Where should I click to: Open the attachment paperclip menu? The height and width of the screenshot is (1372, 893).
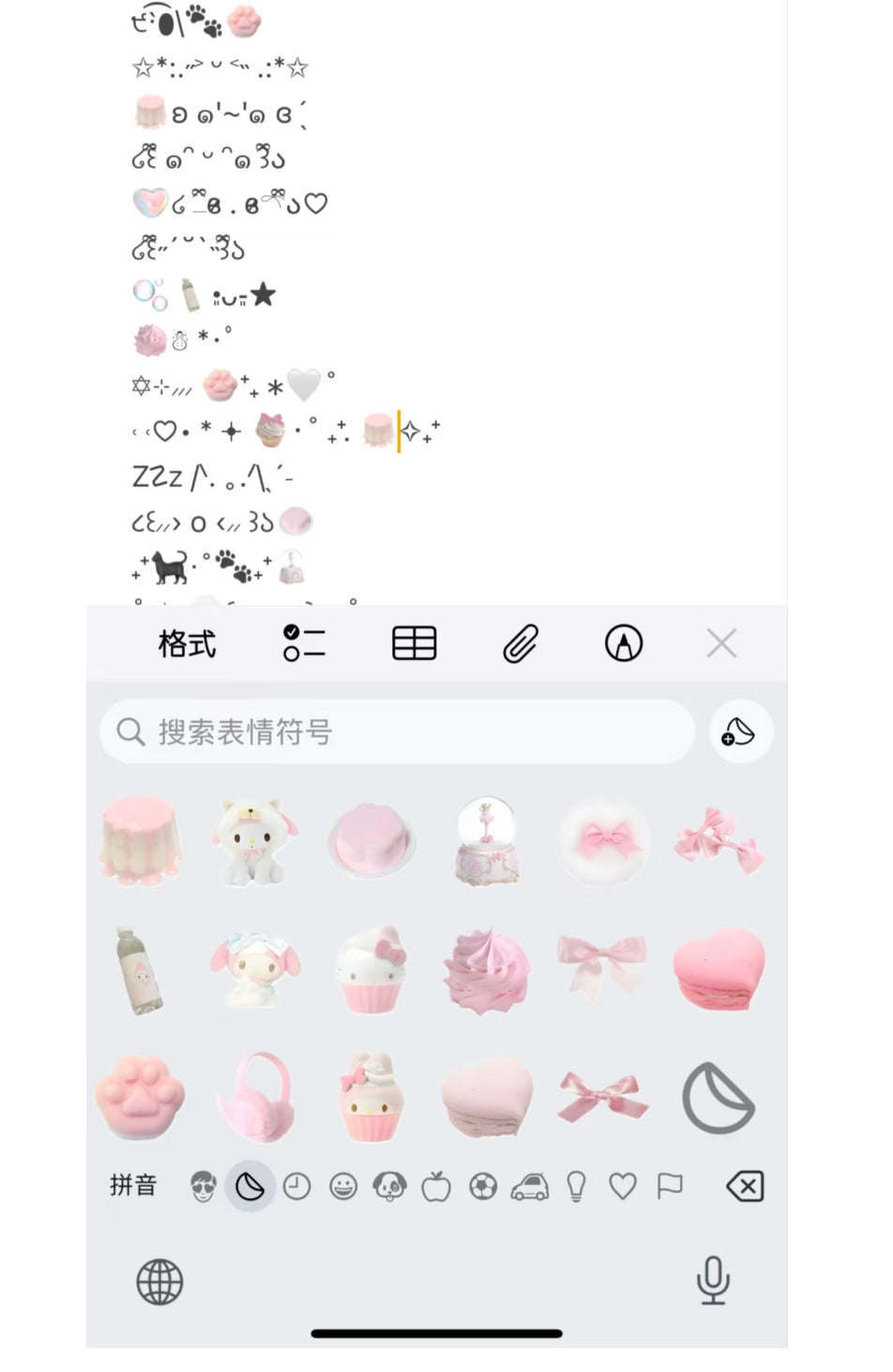(x=521, y=644)
